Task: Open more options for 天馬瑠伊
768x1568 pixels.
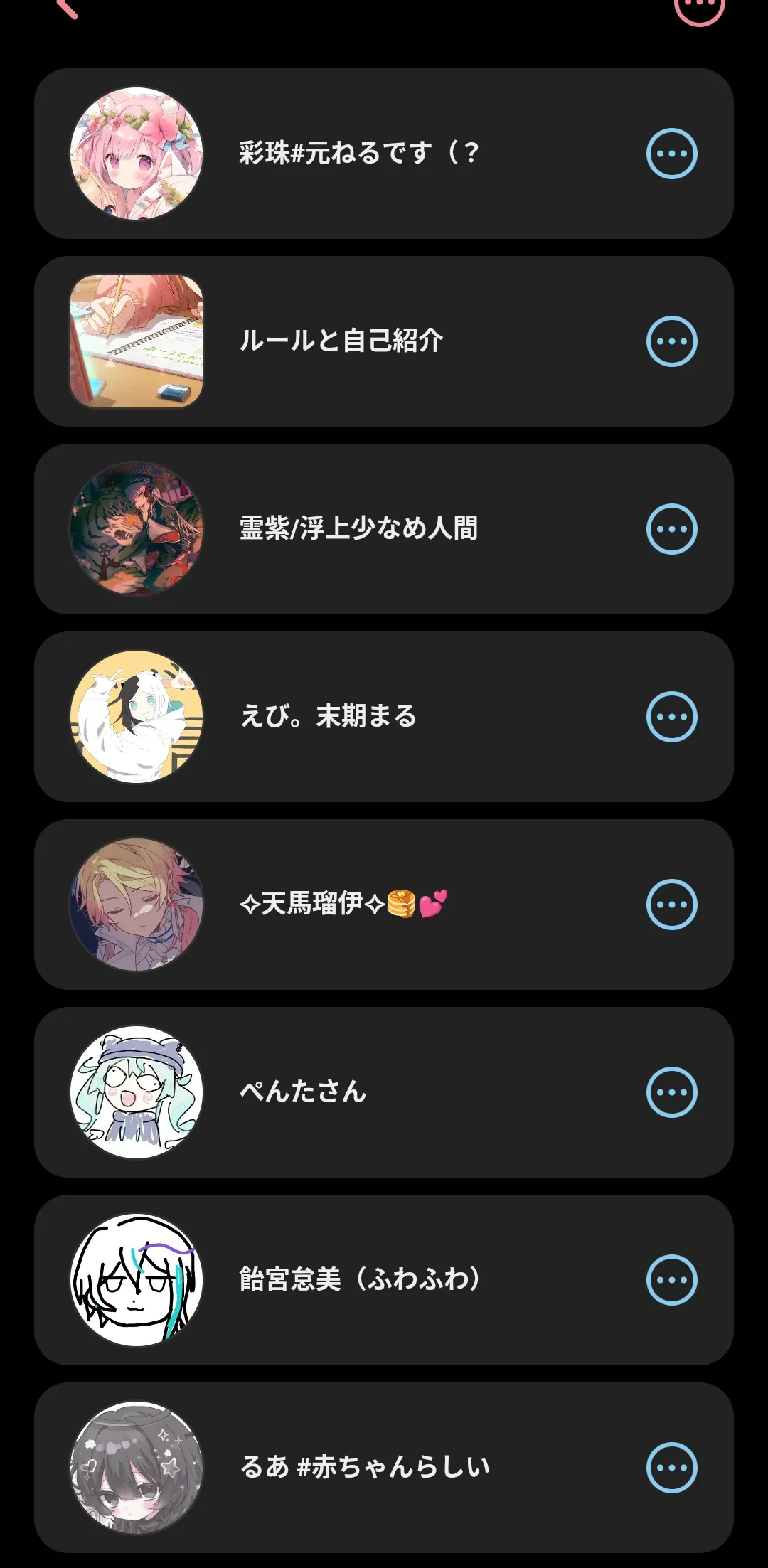Action: 671,905
